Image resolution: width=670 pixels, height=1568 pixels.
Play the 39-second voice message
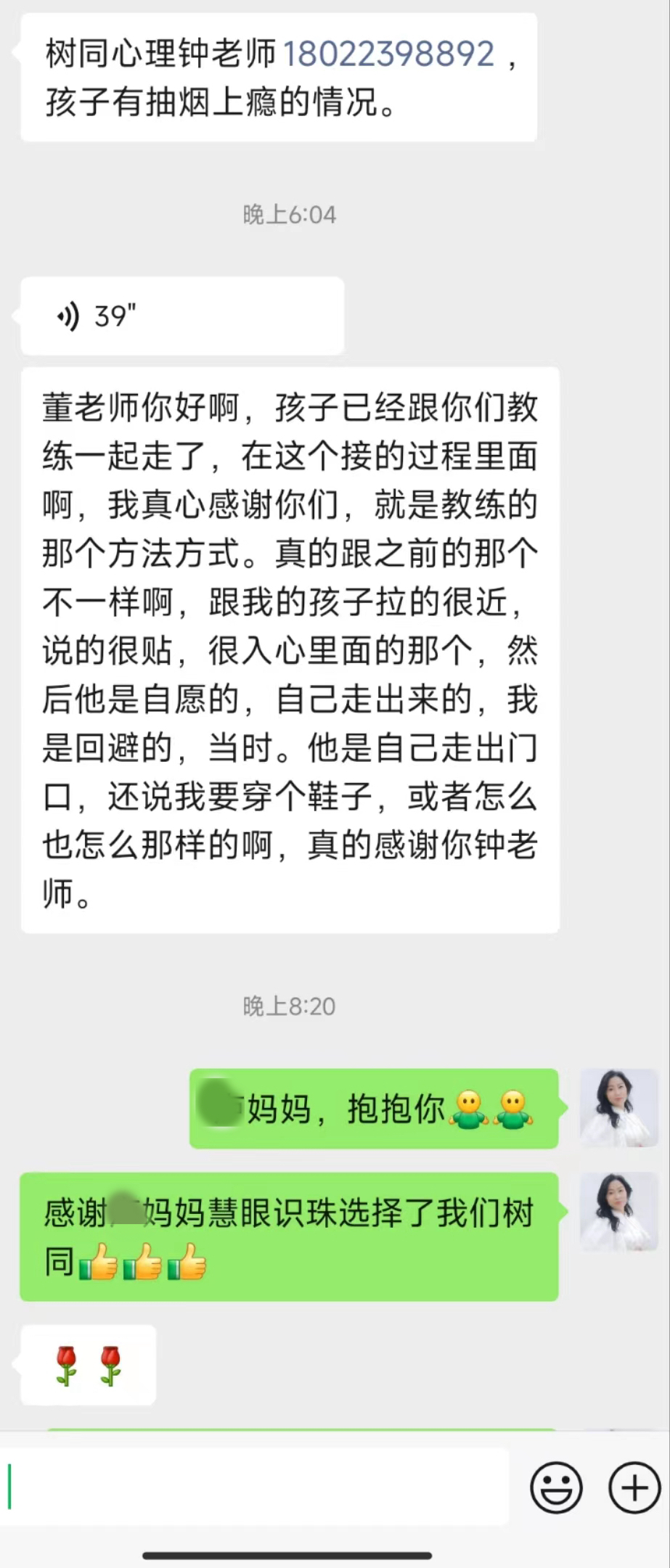(x=181, y=316)
